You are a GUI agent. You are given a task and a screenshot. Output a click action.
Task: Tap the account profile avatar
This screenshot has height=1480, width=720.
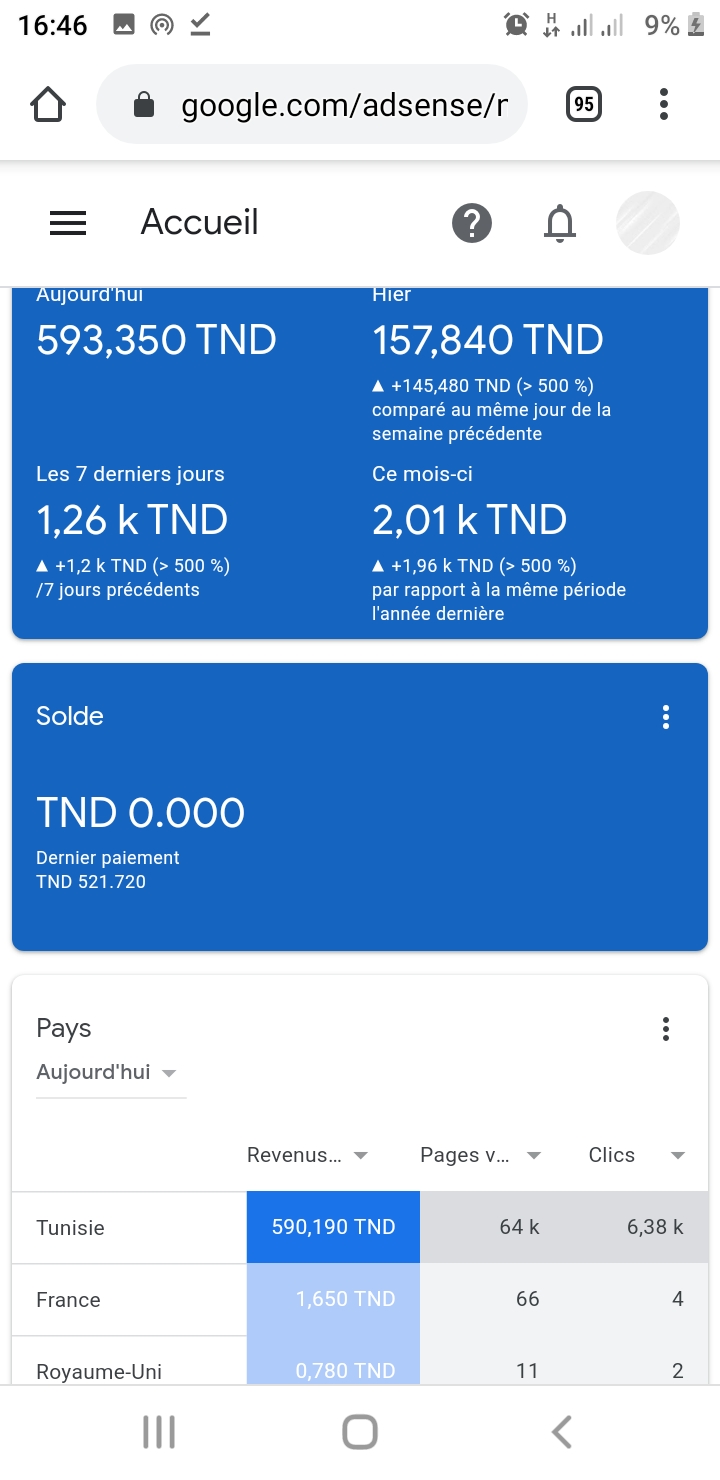coord(648,222)
